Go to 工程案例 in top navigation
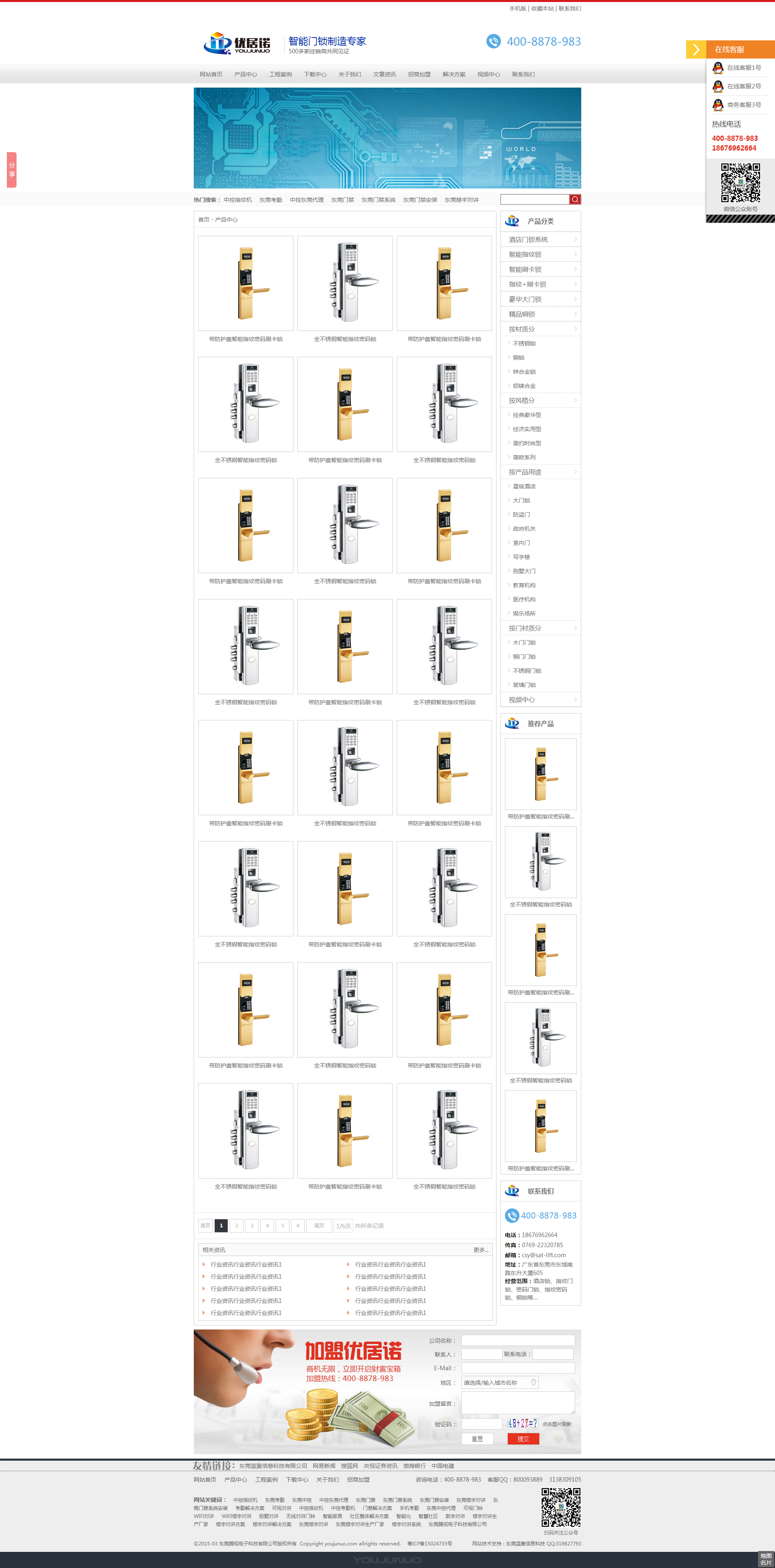 pyautogui.click(x=280, y=74)
